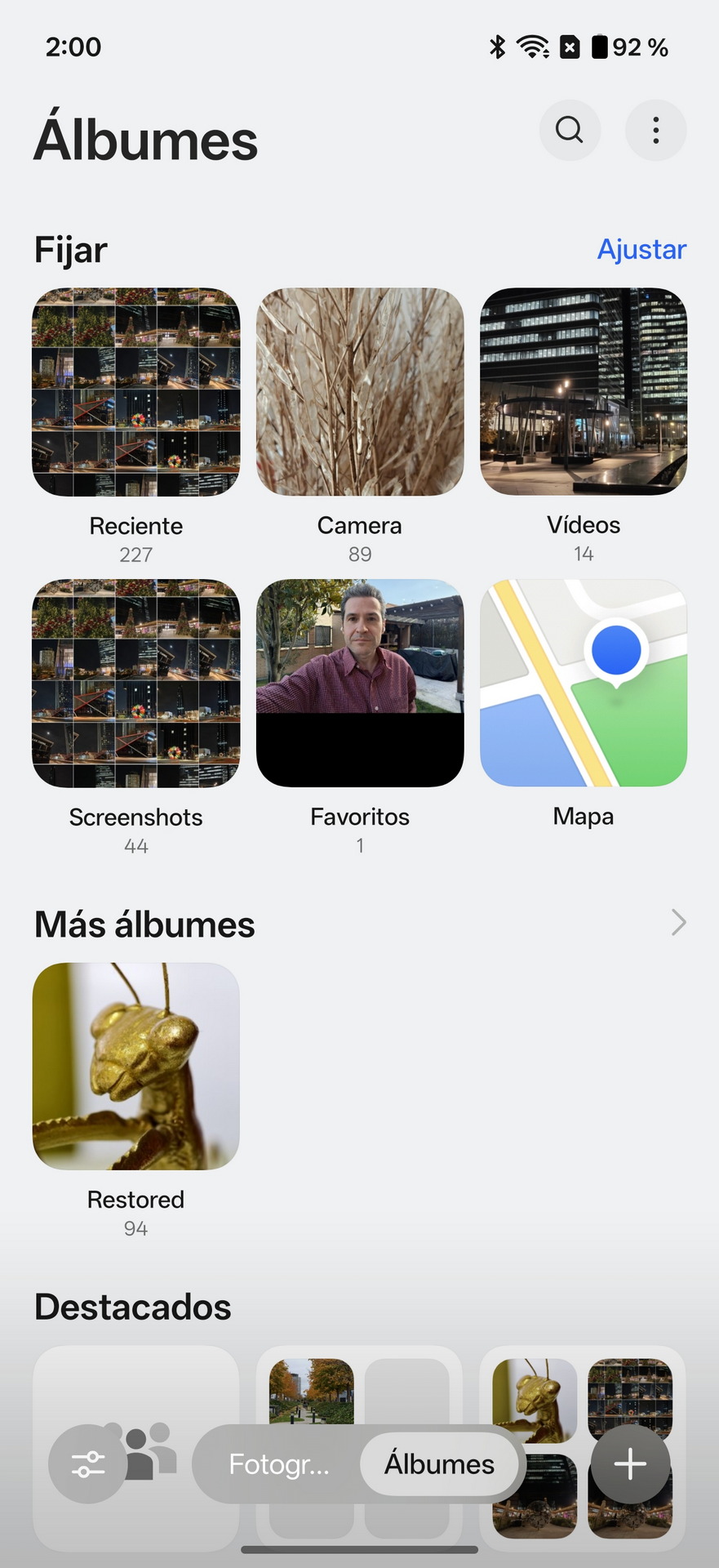The width and height of the screenshot is (719, 1568).
Task: Open the Reciente album
Action: [136, 392]
